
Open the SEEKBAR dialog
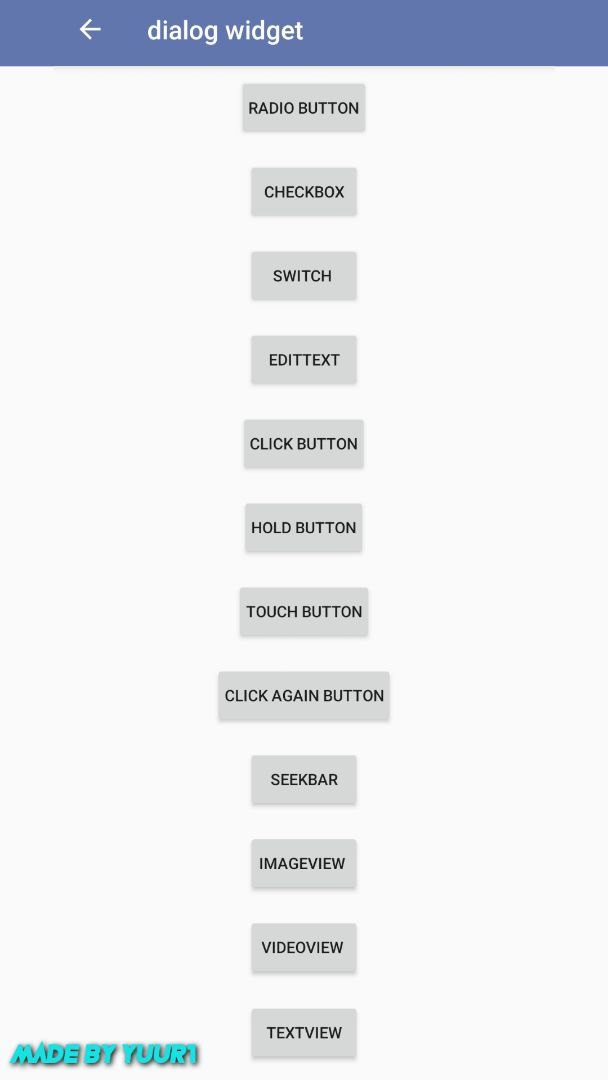(303, 780)
